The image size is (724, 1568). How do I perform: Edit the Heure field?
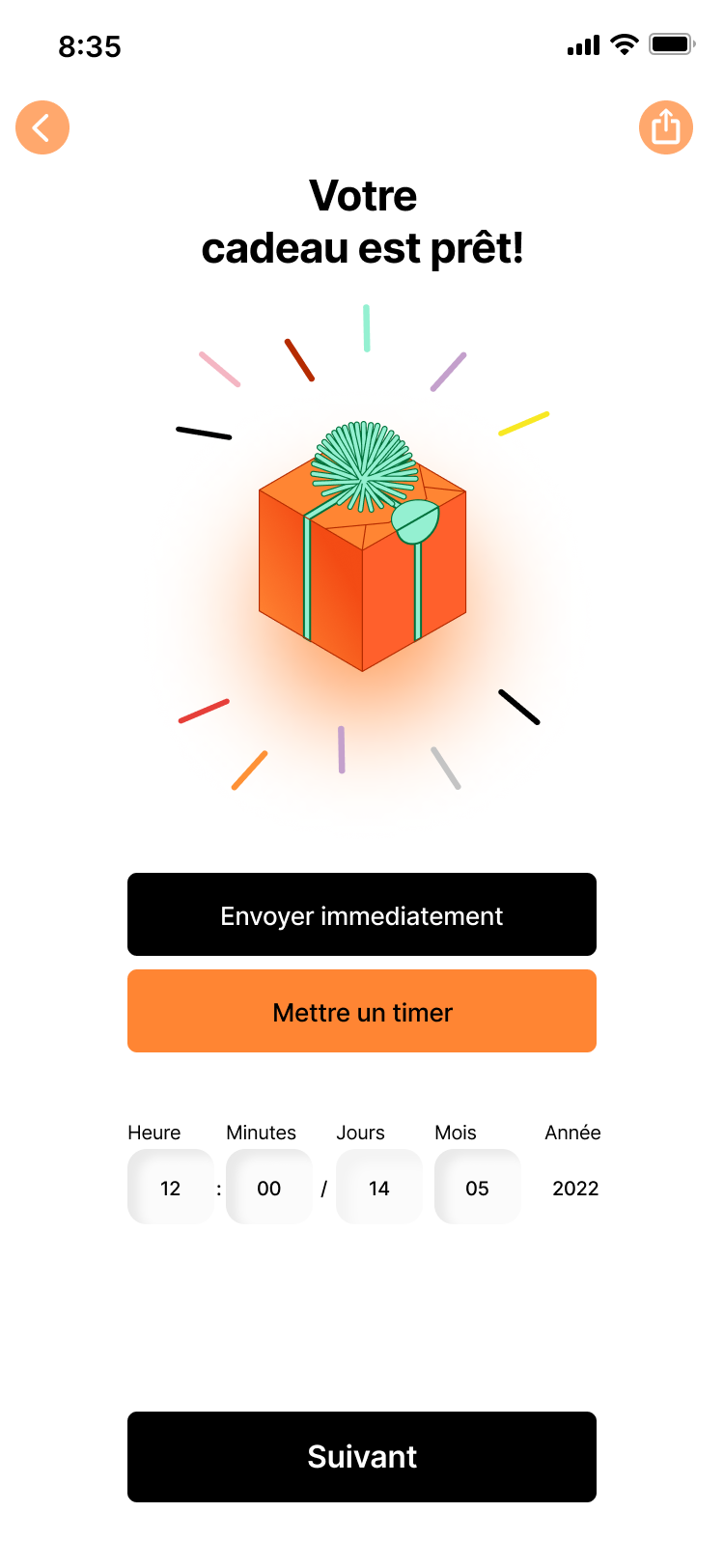[171, 1188]
